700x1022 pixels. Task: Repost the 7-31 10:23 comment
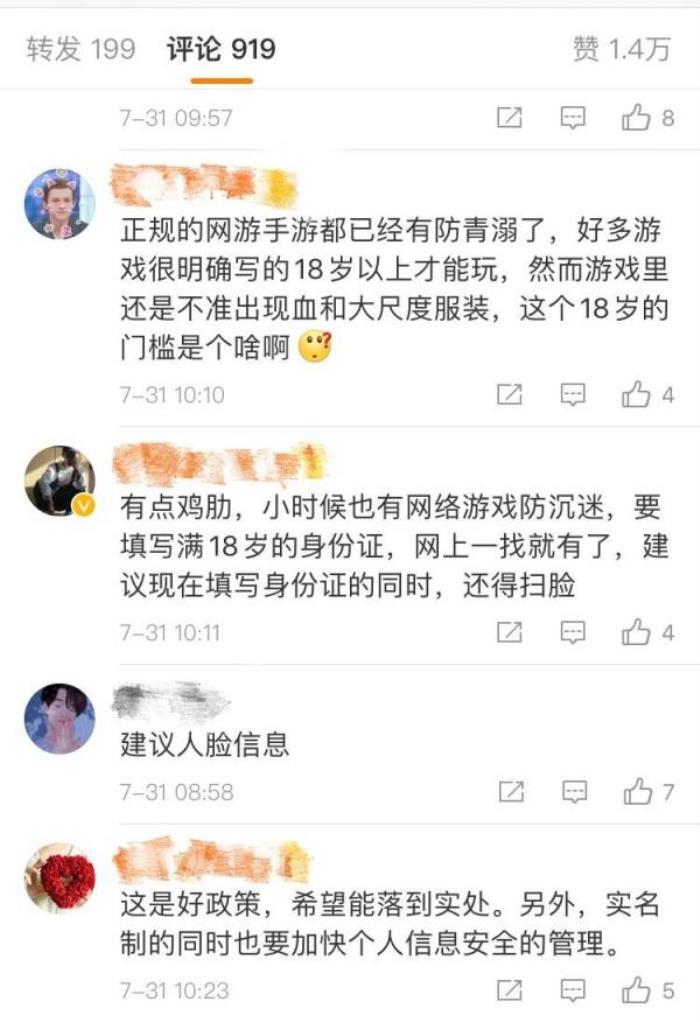(510, 990)
